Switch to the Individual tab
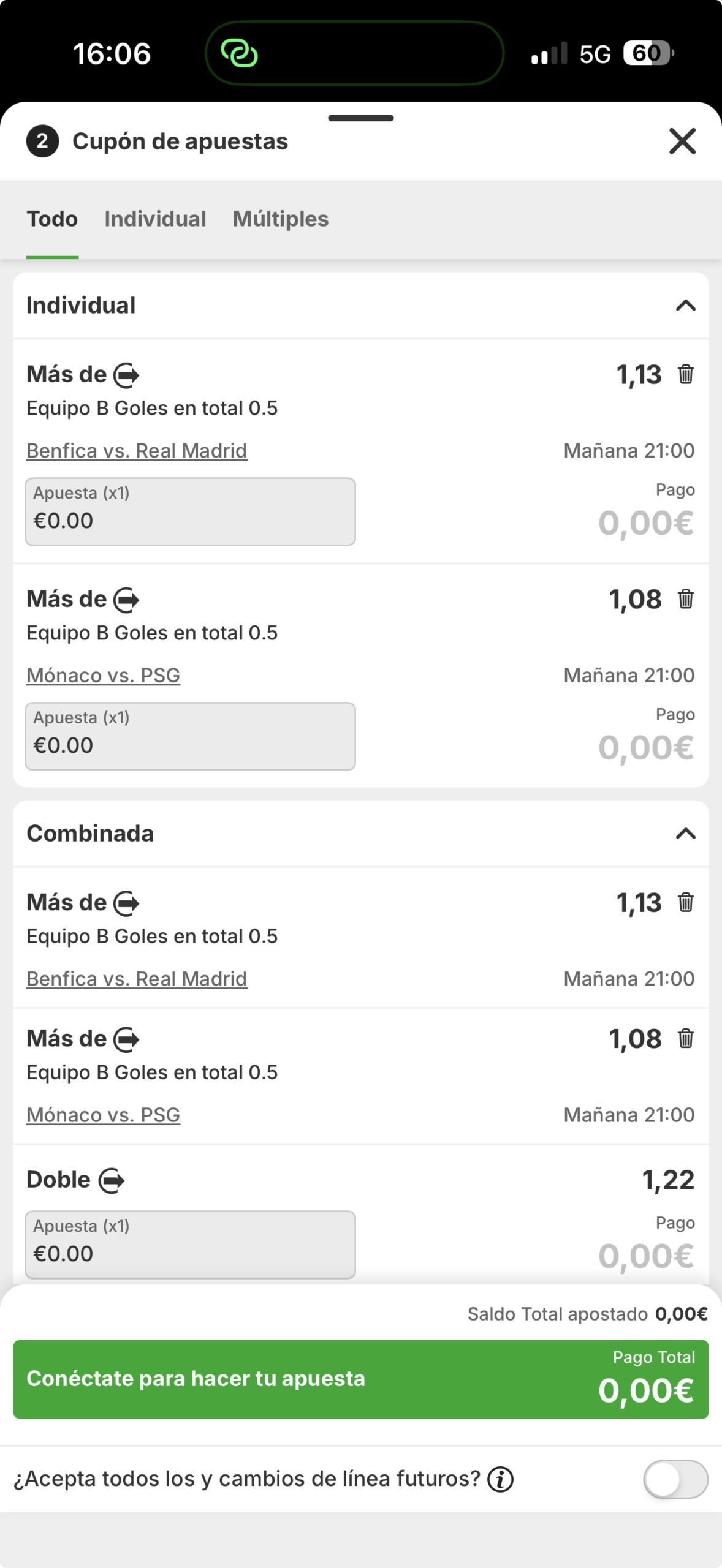This screenshot has height=1568, width=722. pyautogui.click(x=155, y=219)
